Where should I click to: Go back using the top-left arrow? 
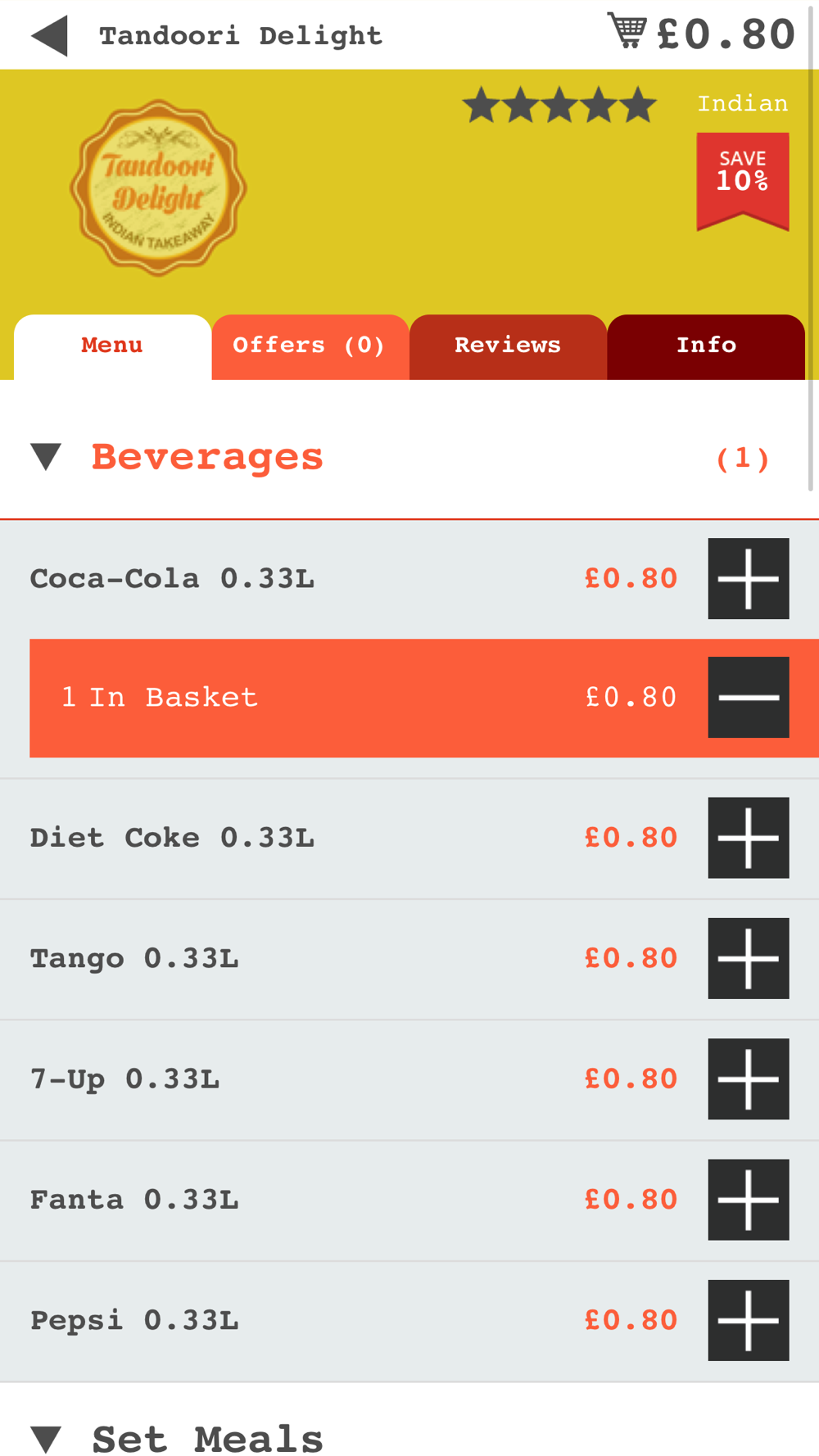49,36
